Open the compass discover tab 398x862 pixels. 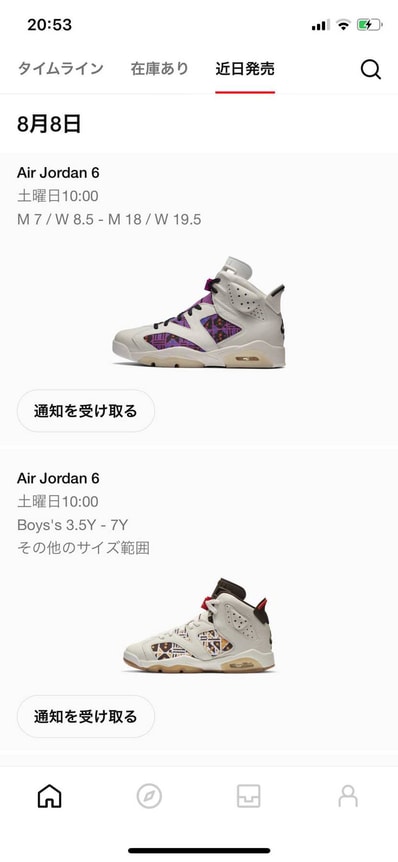coord(149,795)
